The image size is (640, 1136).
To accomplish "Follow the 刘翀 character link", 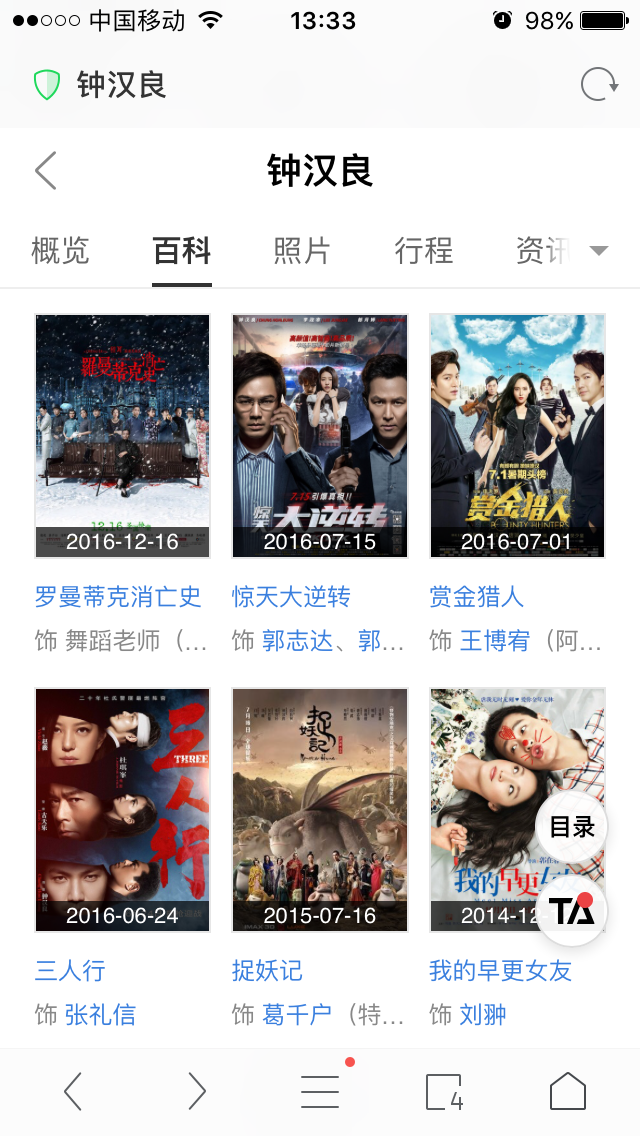I will coord(483,1015).
